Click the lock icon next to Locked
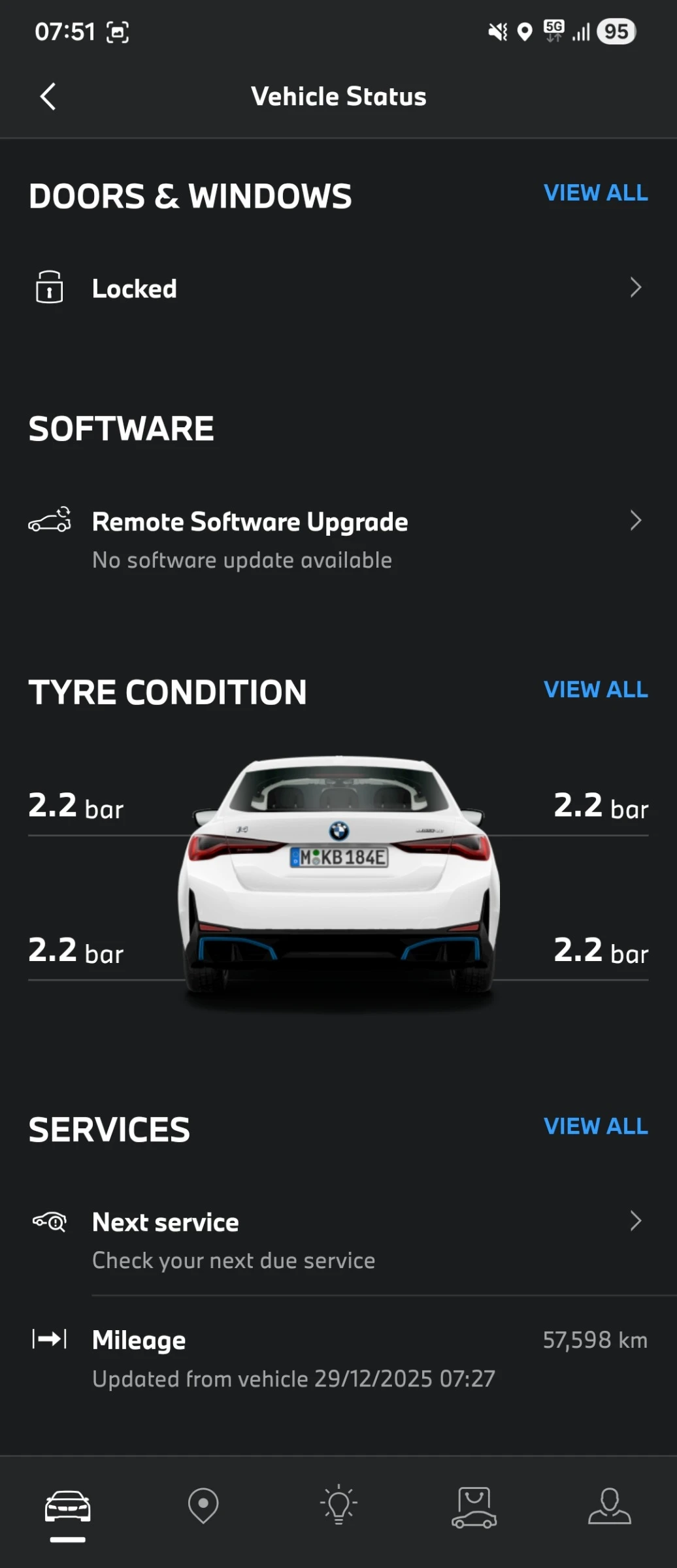The image size is (677, 1568). pyautogui.click(x=48, y=287)
